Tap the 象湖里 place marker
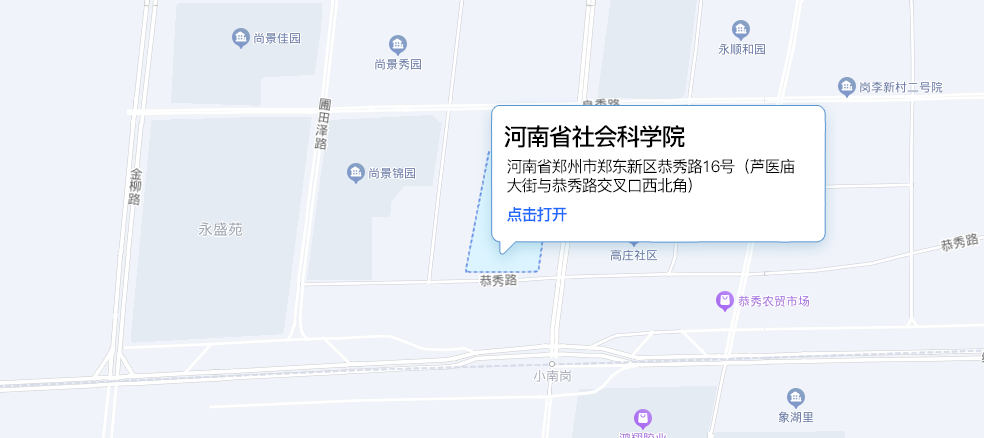This screenshot has height=438, width=984. tap(796, 398)
